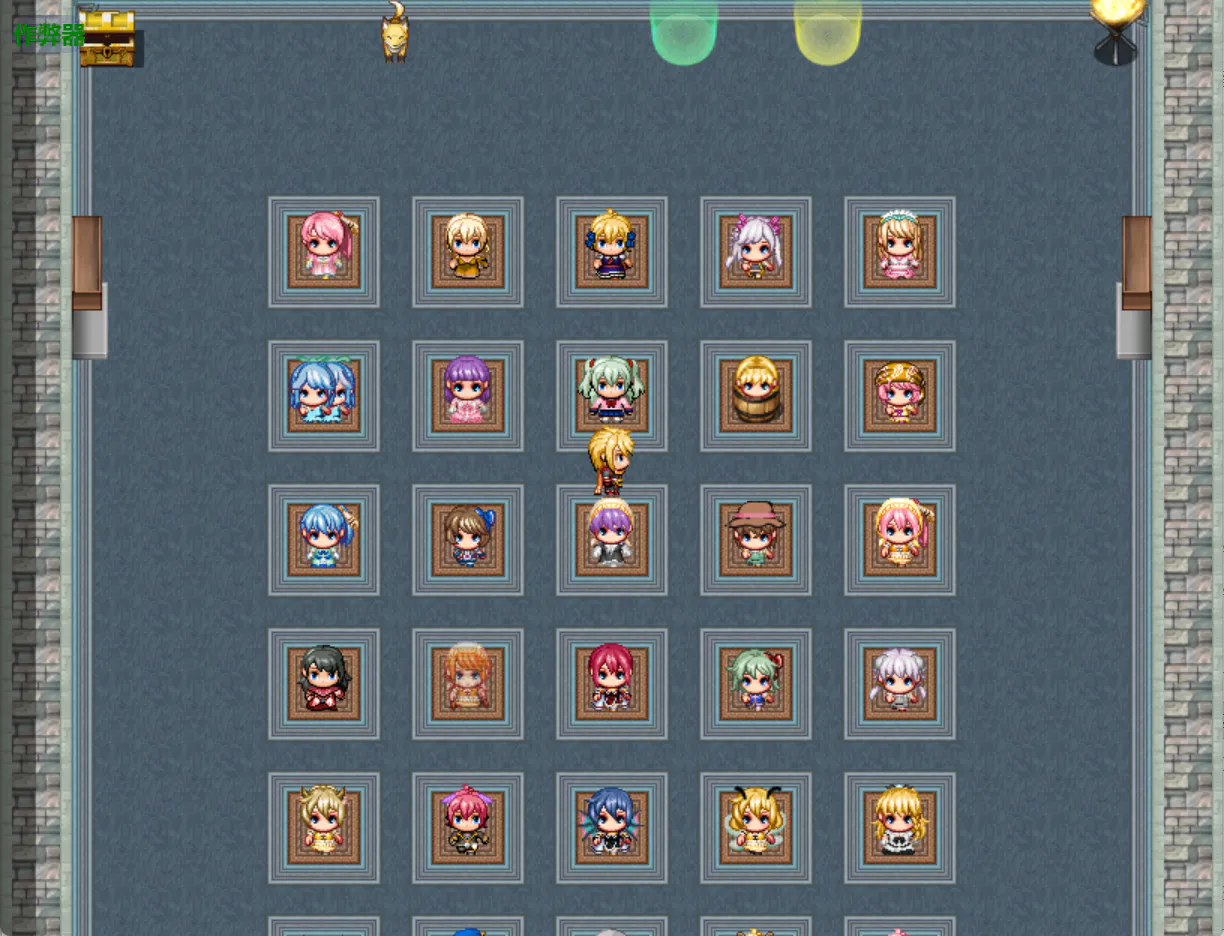Select the blue-haired twin girls pedestal
This screenshot has width=1224, height=936.
tap(323, 392)
